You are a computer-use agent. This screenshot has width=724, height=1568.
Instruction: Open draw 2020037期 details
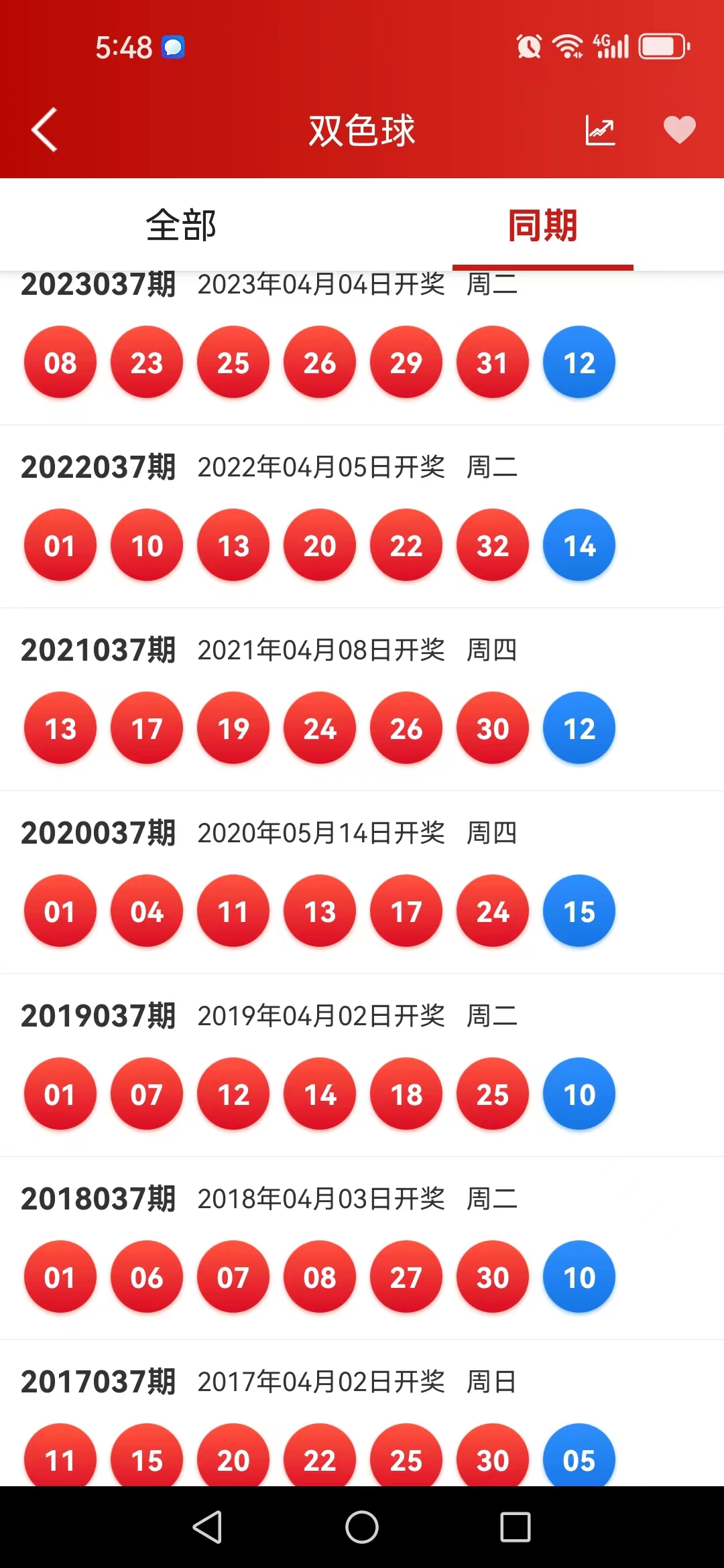362,883
